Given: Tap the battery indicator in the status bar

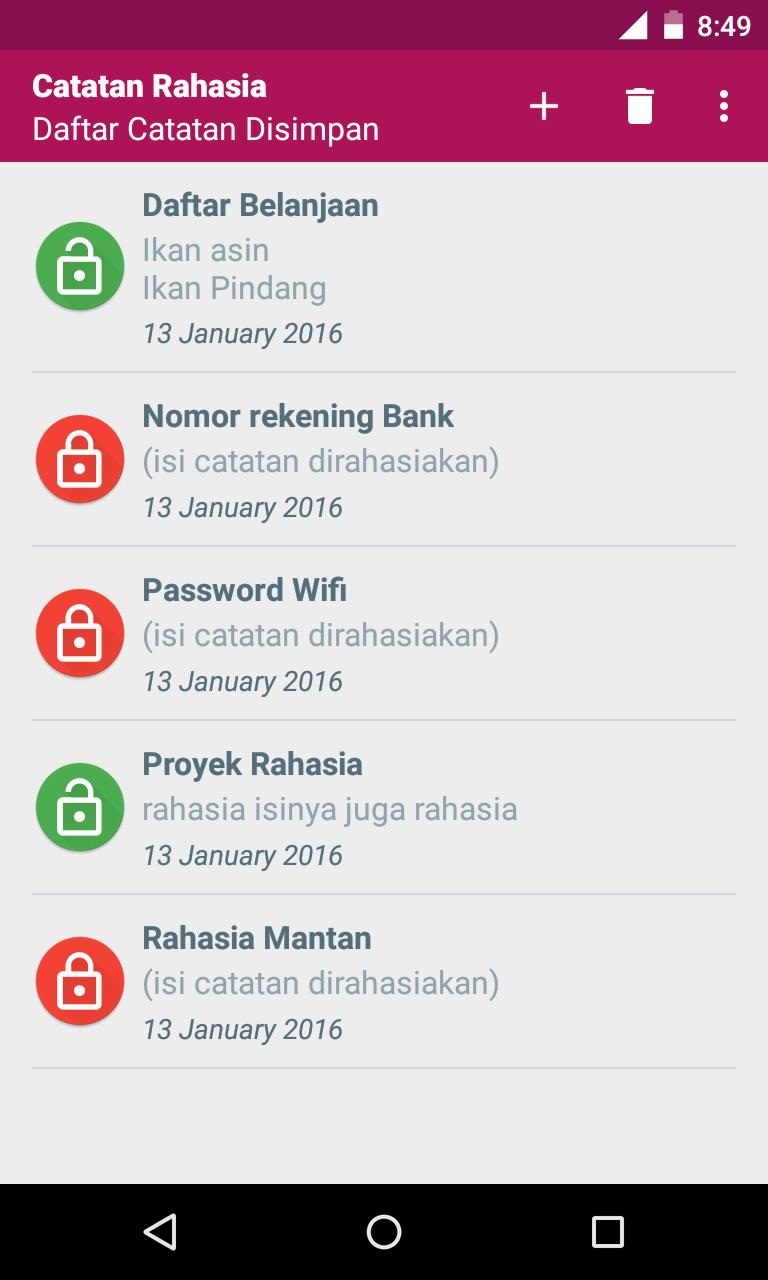Looking at the screenshot, I should [673, 25].
